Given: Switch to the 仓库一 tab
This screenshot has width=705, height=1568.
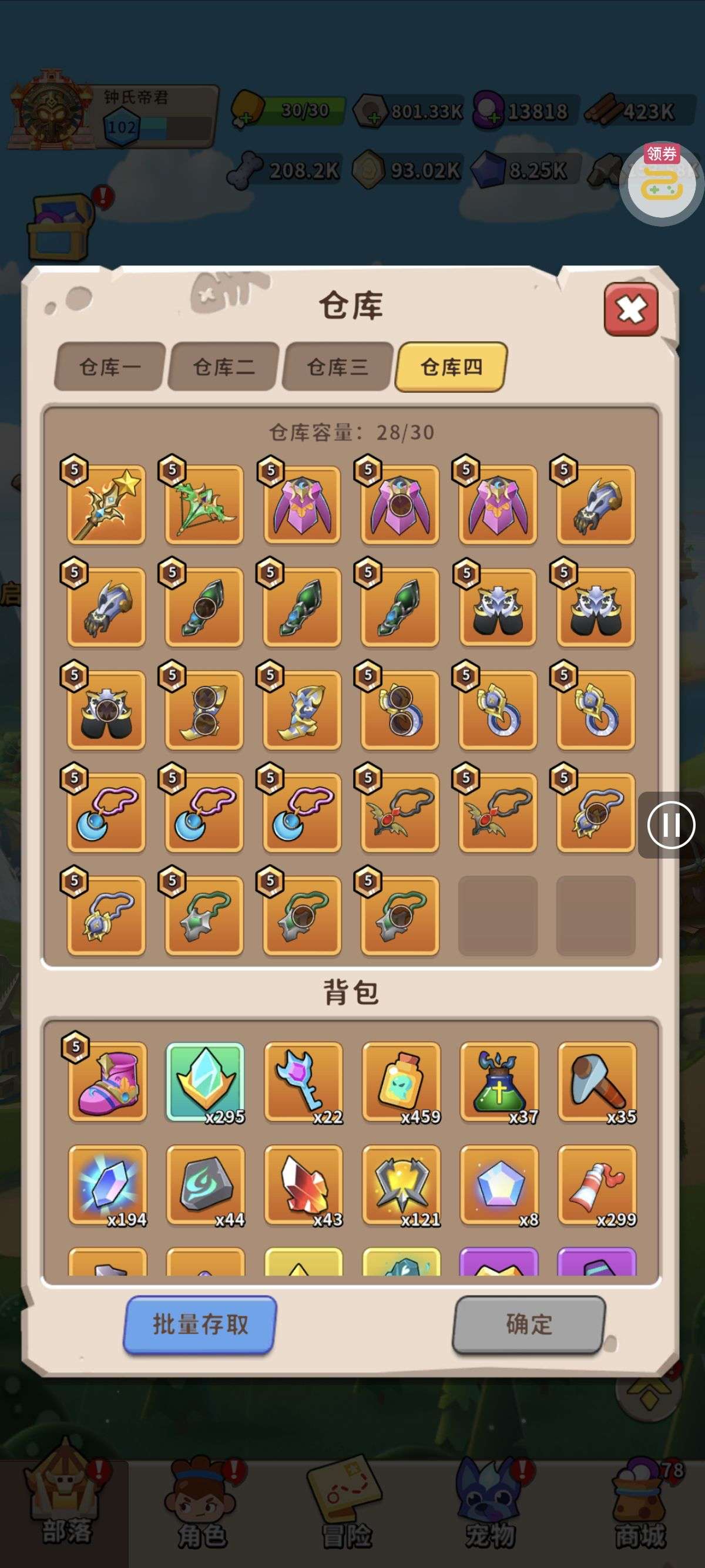Looking at the screenshot, I should coord(110,367).
